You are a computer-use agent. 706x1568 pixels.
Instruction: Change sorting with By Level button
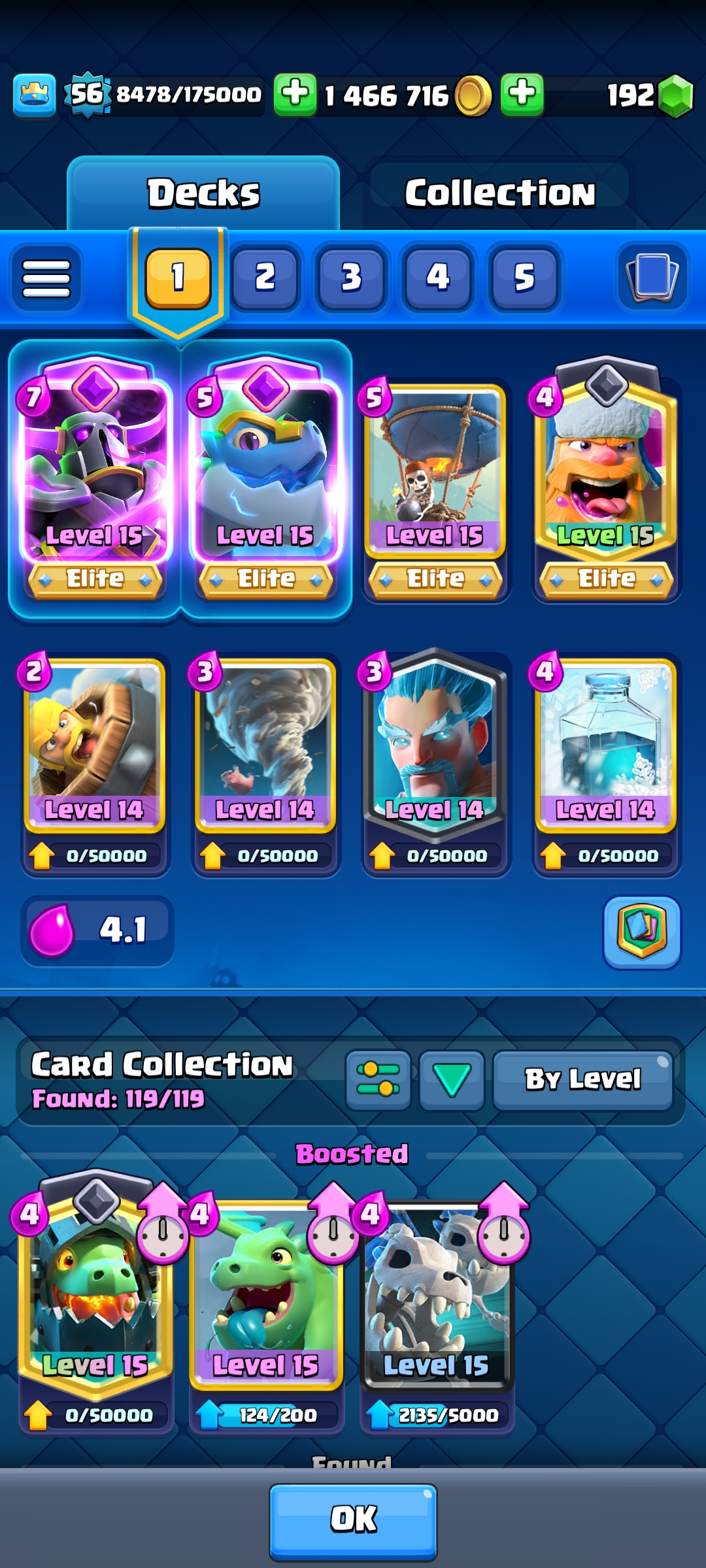[x=583, y=1080]
